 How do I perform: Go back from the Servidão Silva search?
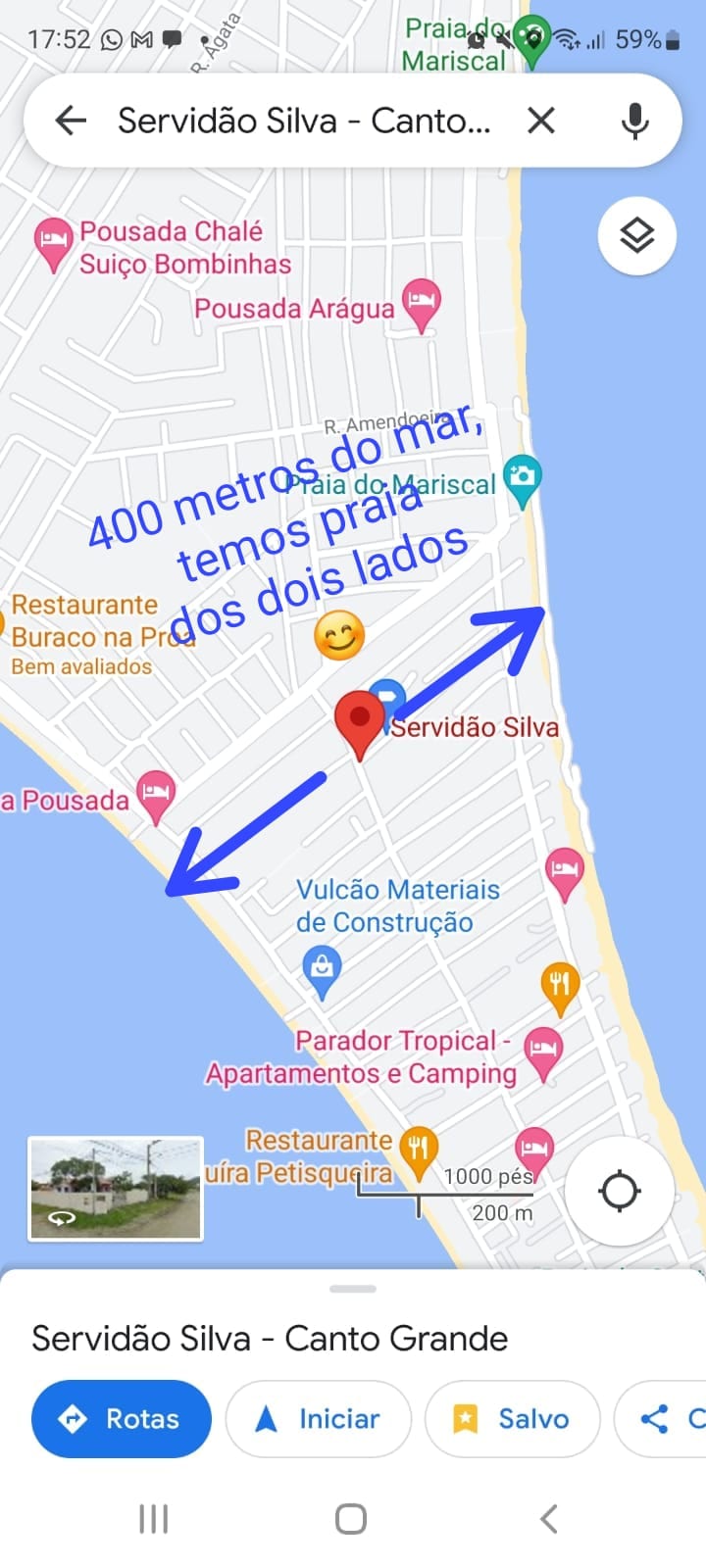tap(71, 121)
